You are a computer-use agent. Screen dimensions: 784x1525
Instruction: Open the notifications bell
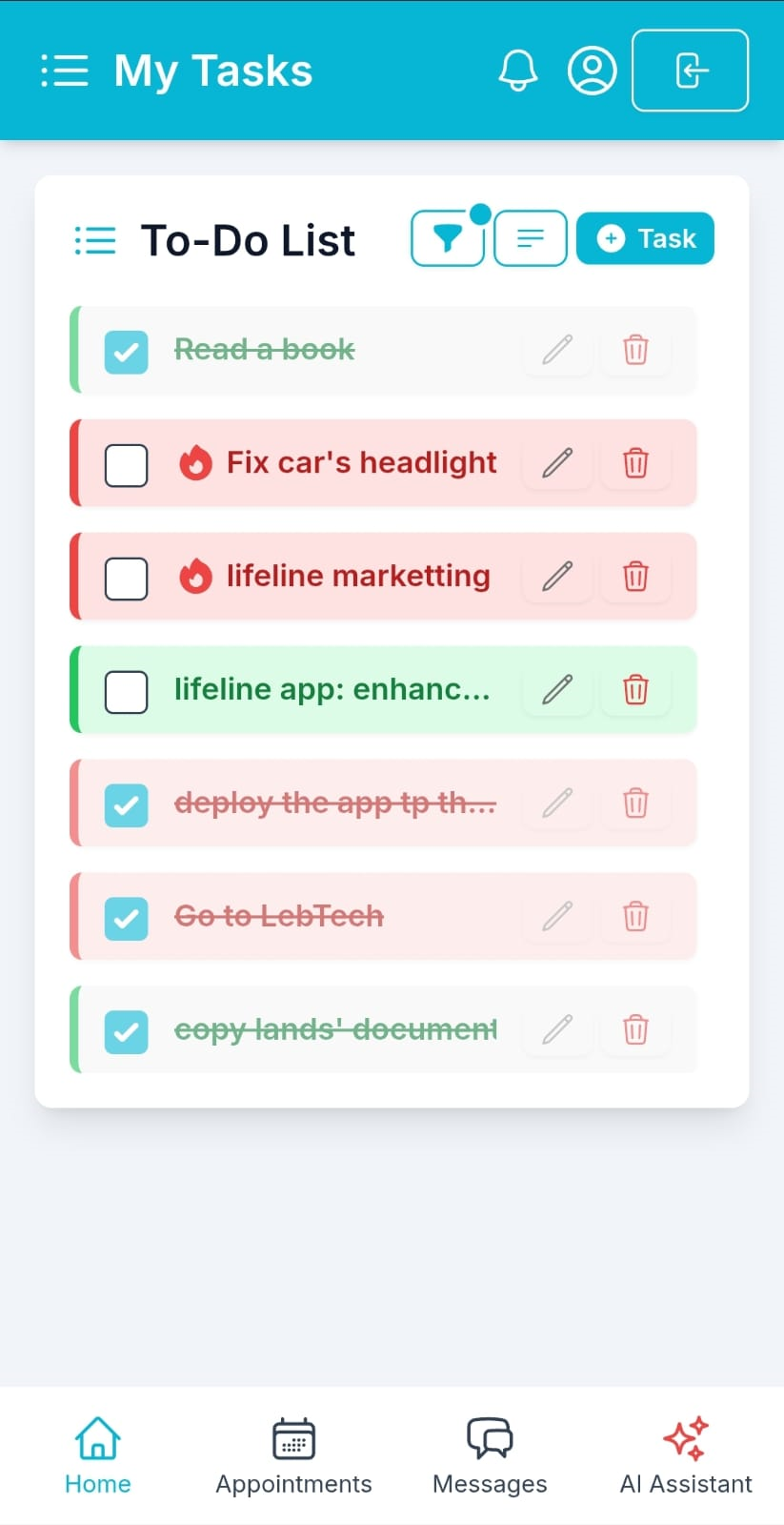[518, 71]
